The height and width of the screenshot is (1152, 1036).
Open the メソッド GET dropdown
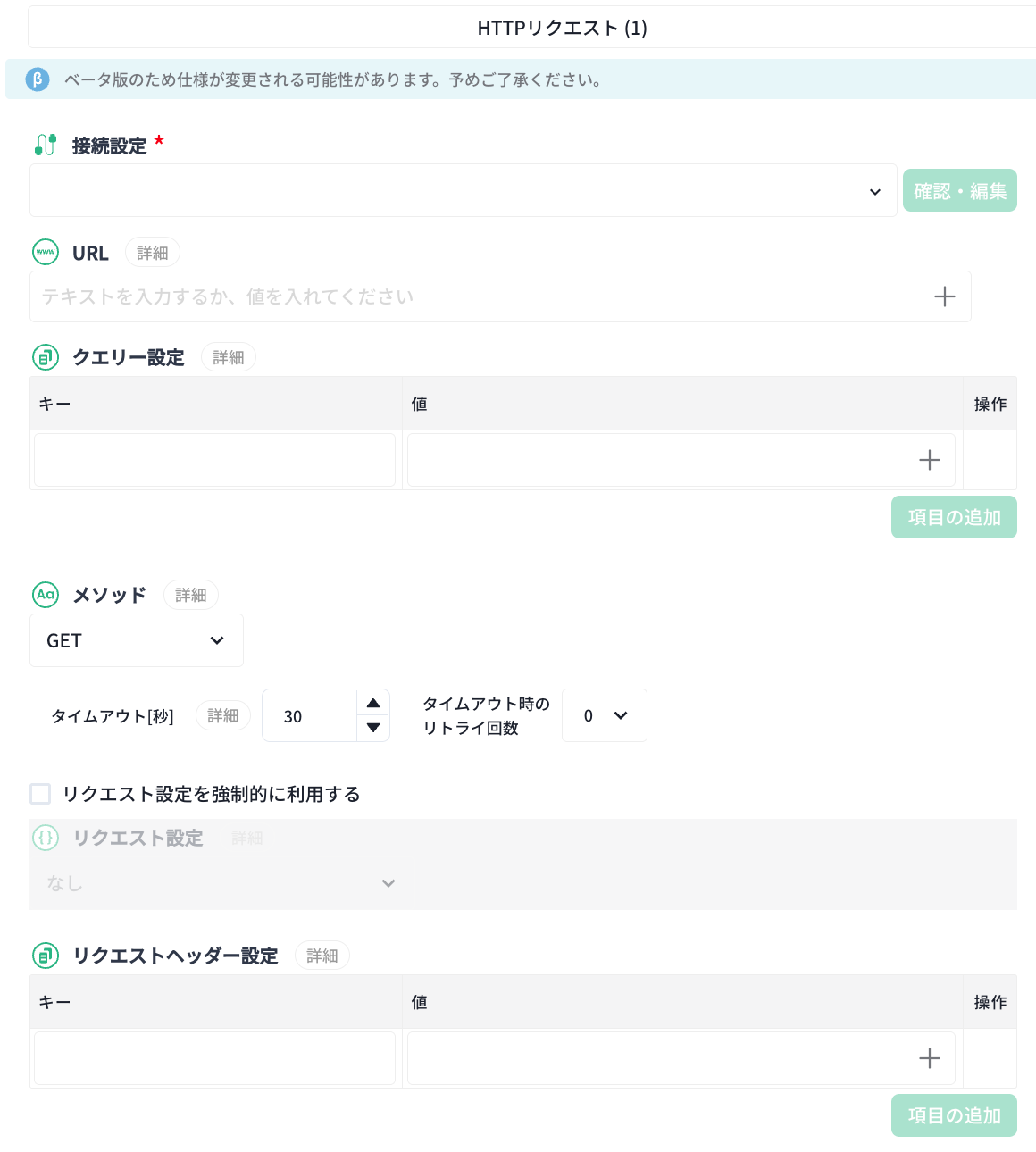click(136, 640)
